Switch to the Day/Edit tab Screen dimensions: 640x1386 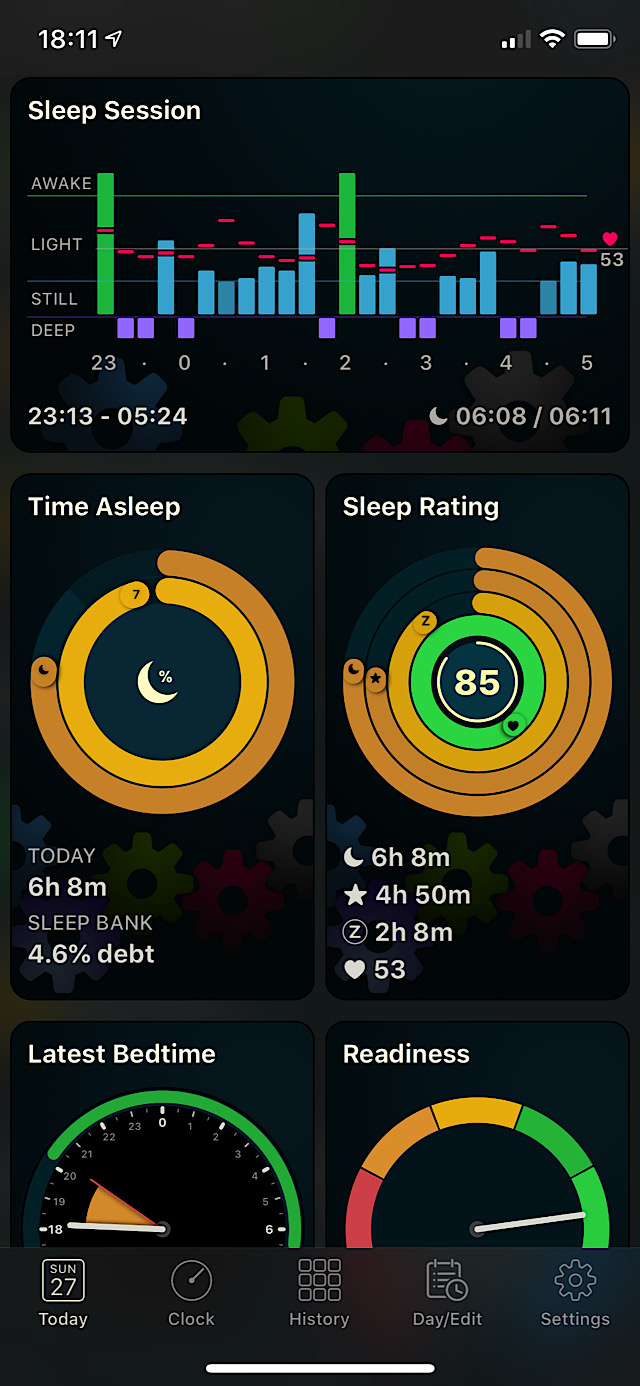(447, 1293)
